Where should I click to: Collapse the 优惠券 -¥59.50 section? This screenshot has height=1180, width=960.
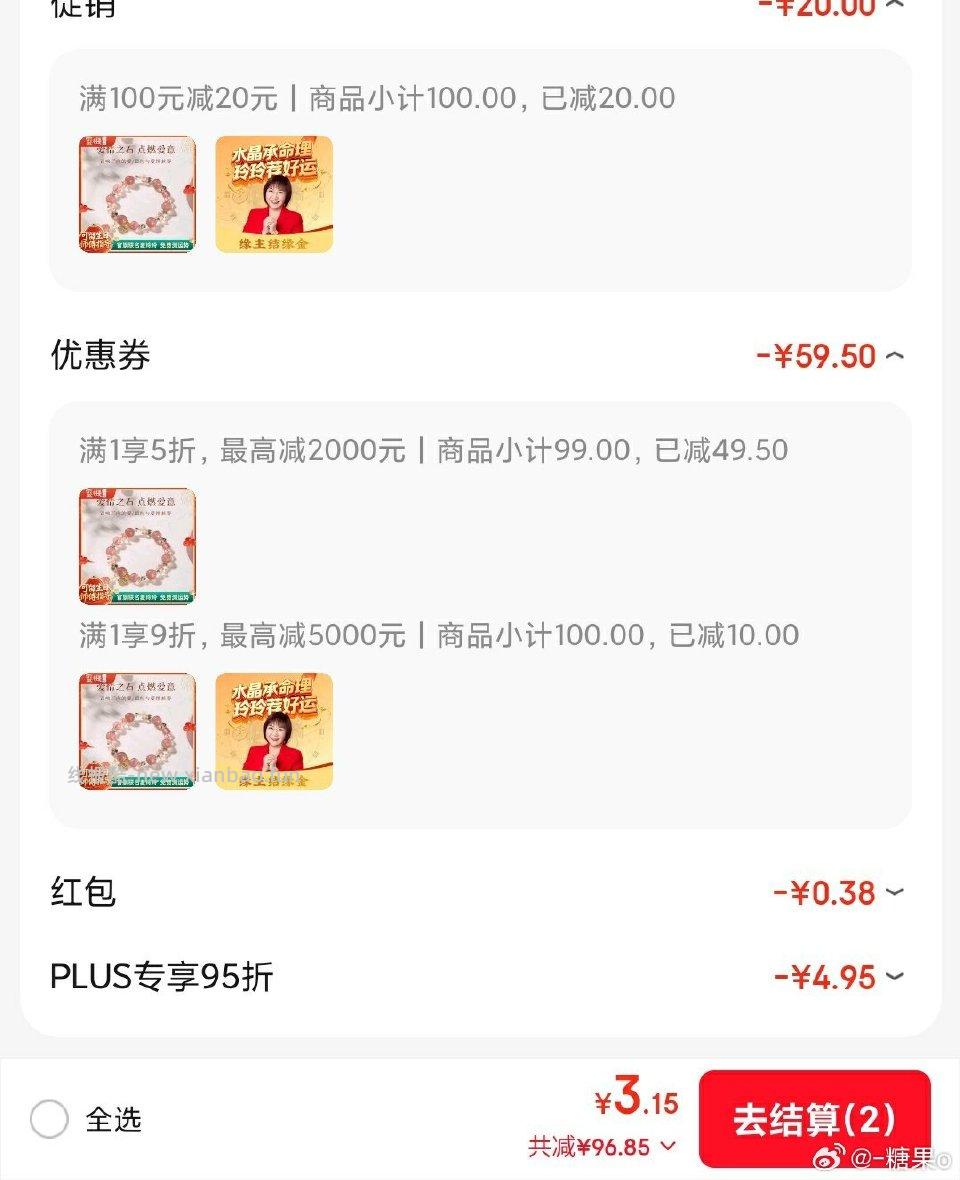tap(895, 355)
